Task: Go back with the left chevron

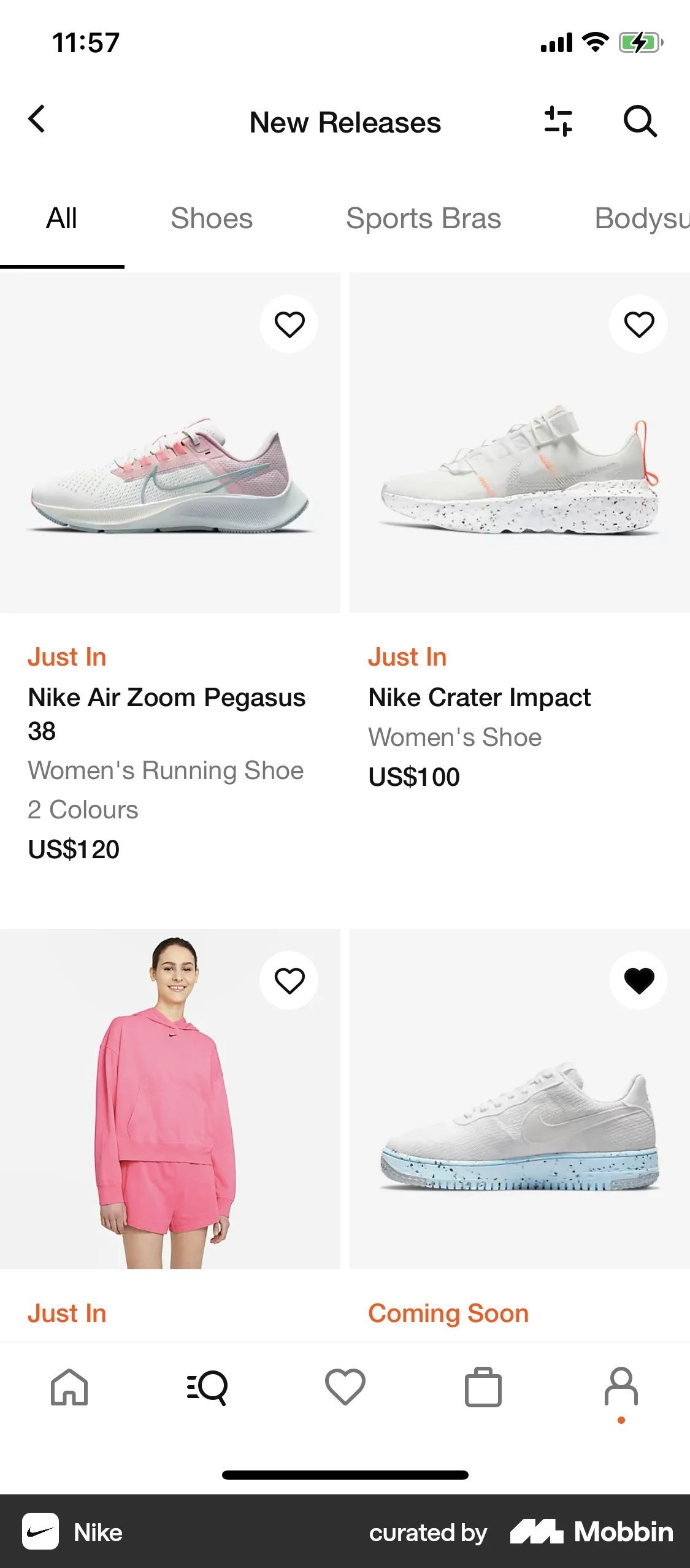Action: (x=37, y=121)
